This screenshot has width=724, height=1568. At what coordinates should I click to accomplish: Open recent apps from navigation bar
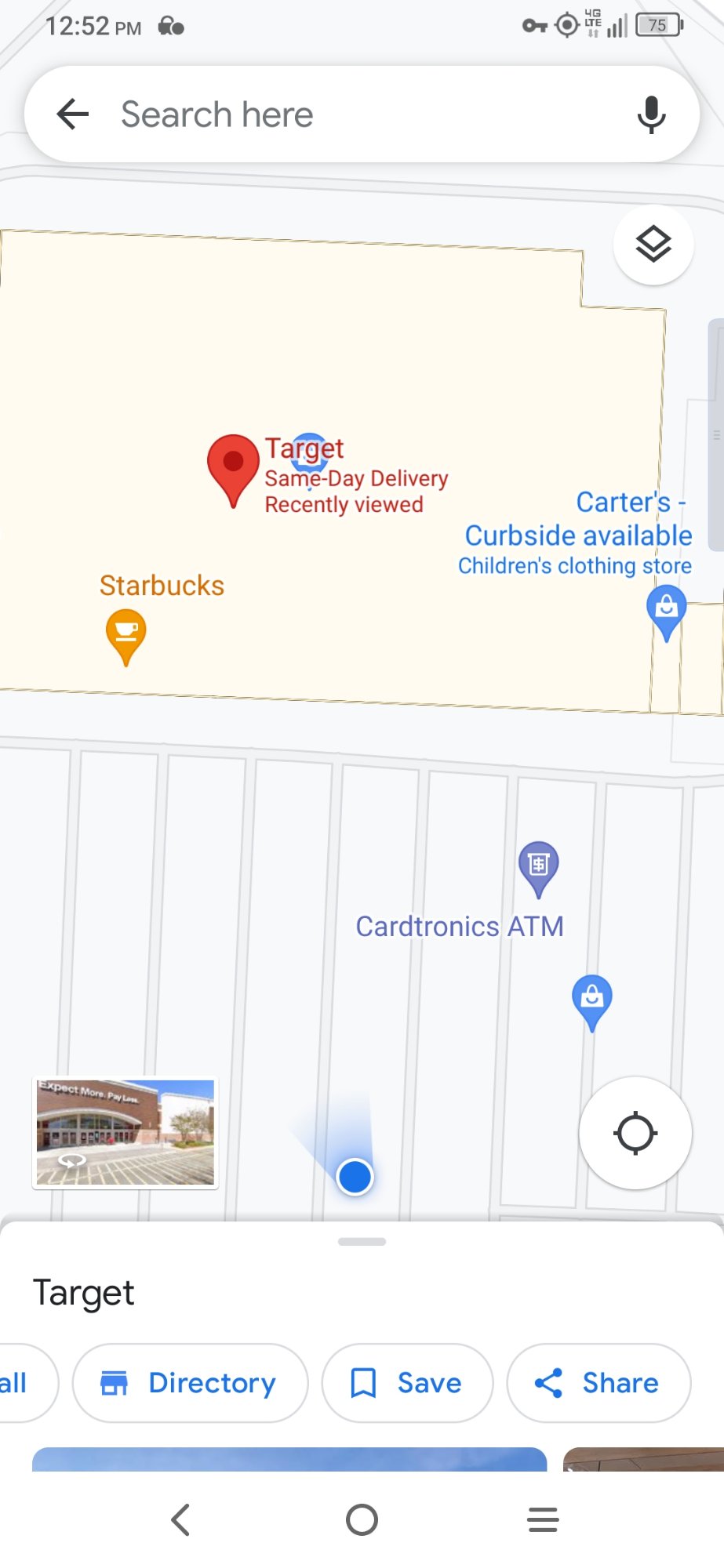coord(543,1520)
